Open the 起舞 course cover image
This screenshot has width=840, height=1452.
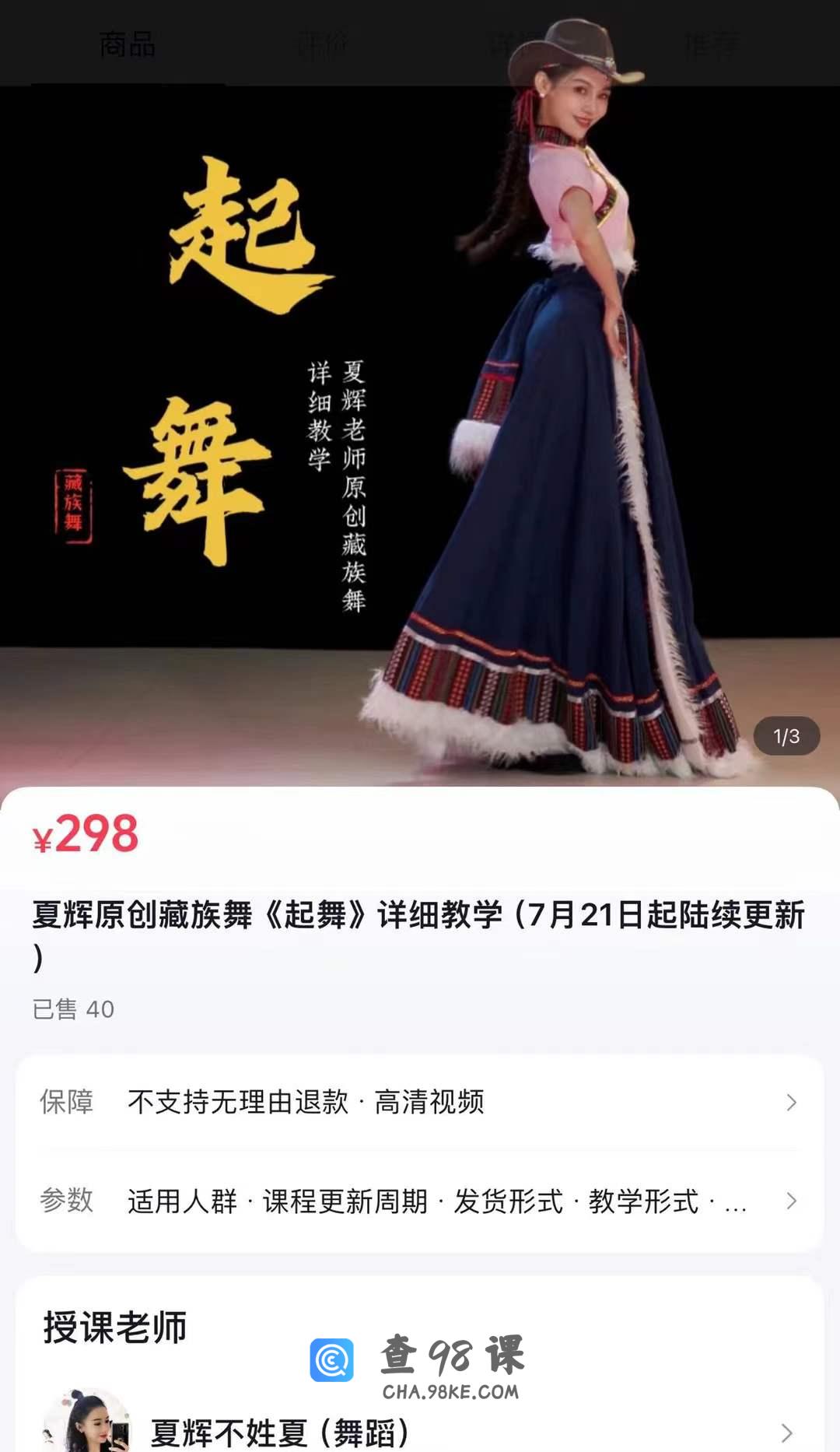(420, 436)
